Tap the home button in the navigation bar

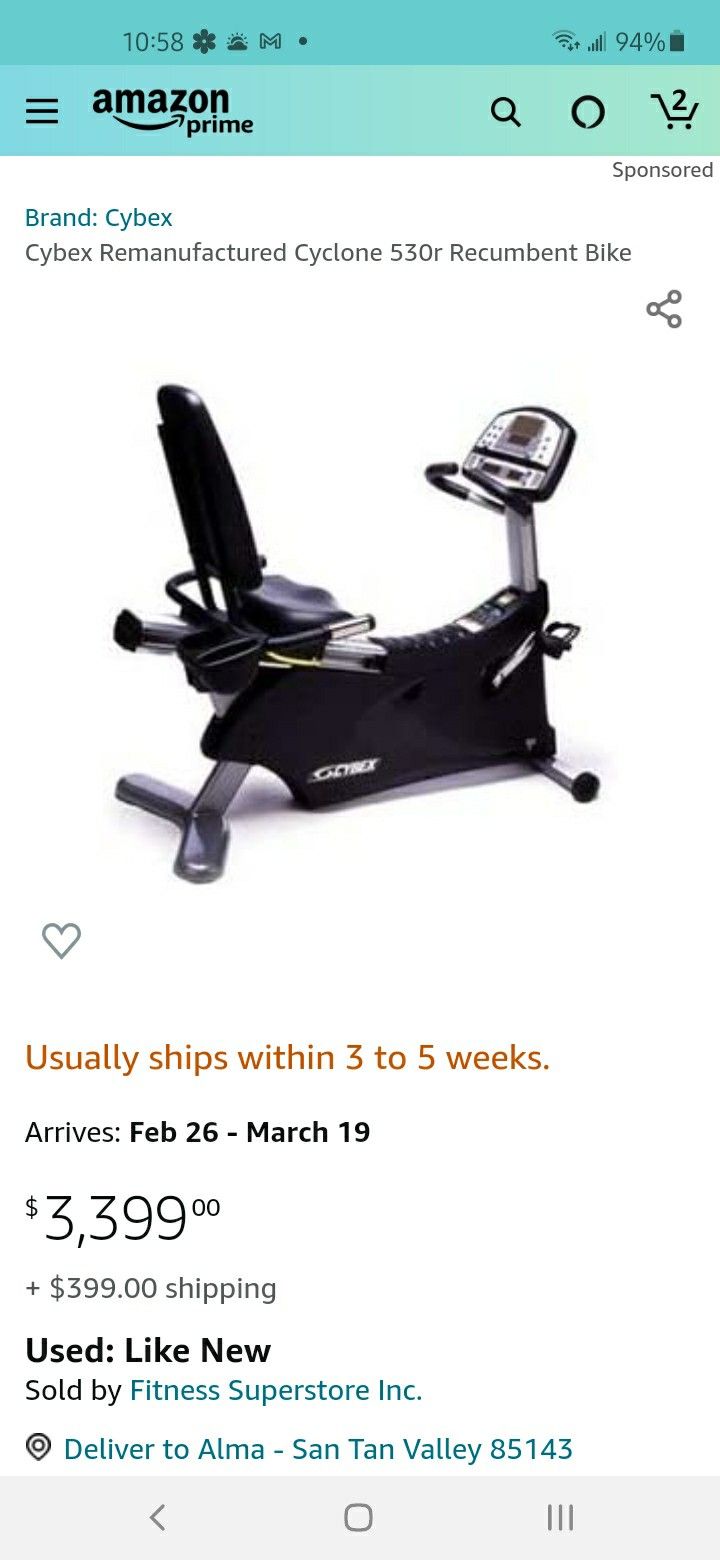(x=357, y=1517)
